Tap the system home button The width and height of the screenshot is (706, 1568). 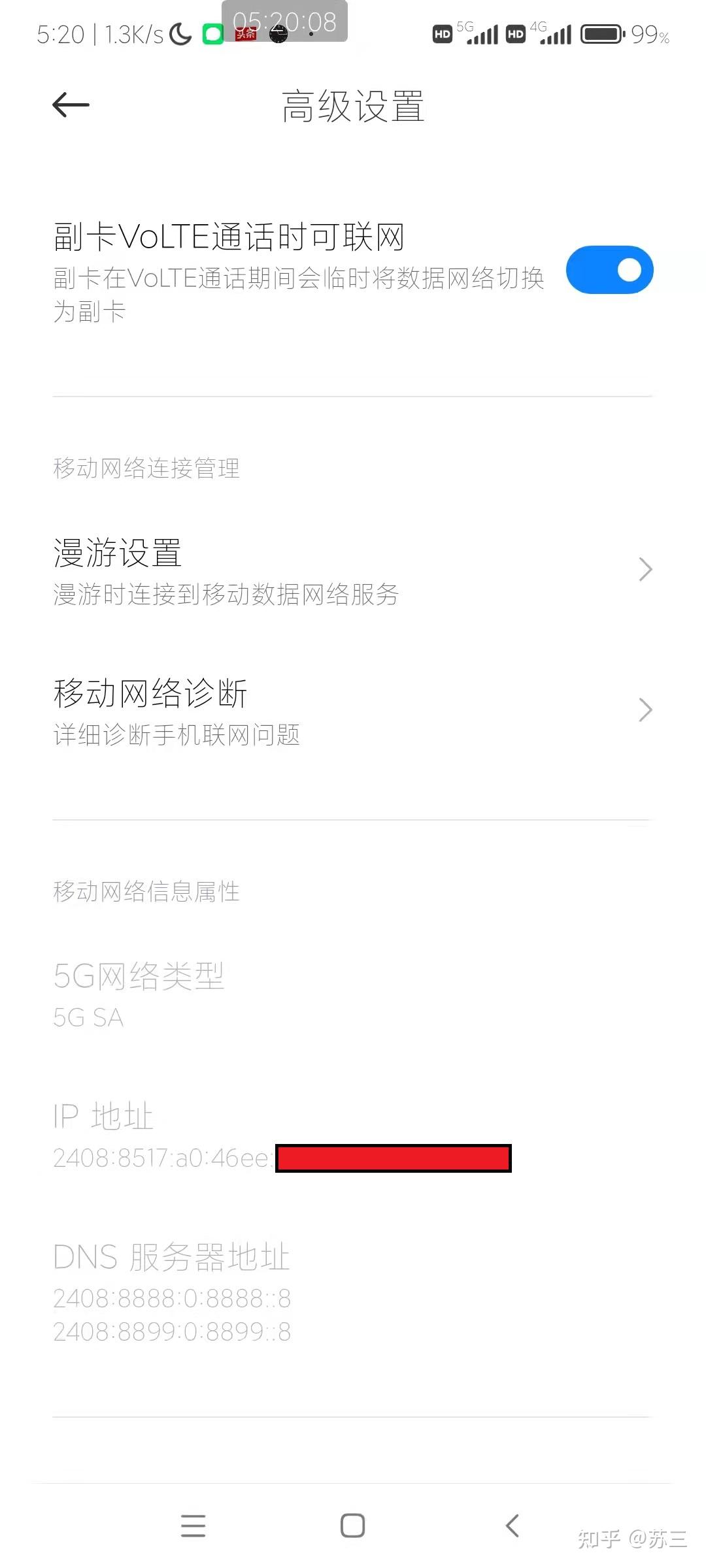[352, 1526]
